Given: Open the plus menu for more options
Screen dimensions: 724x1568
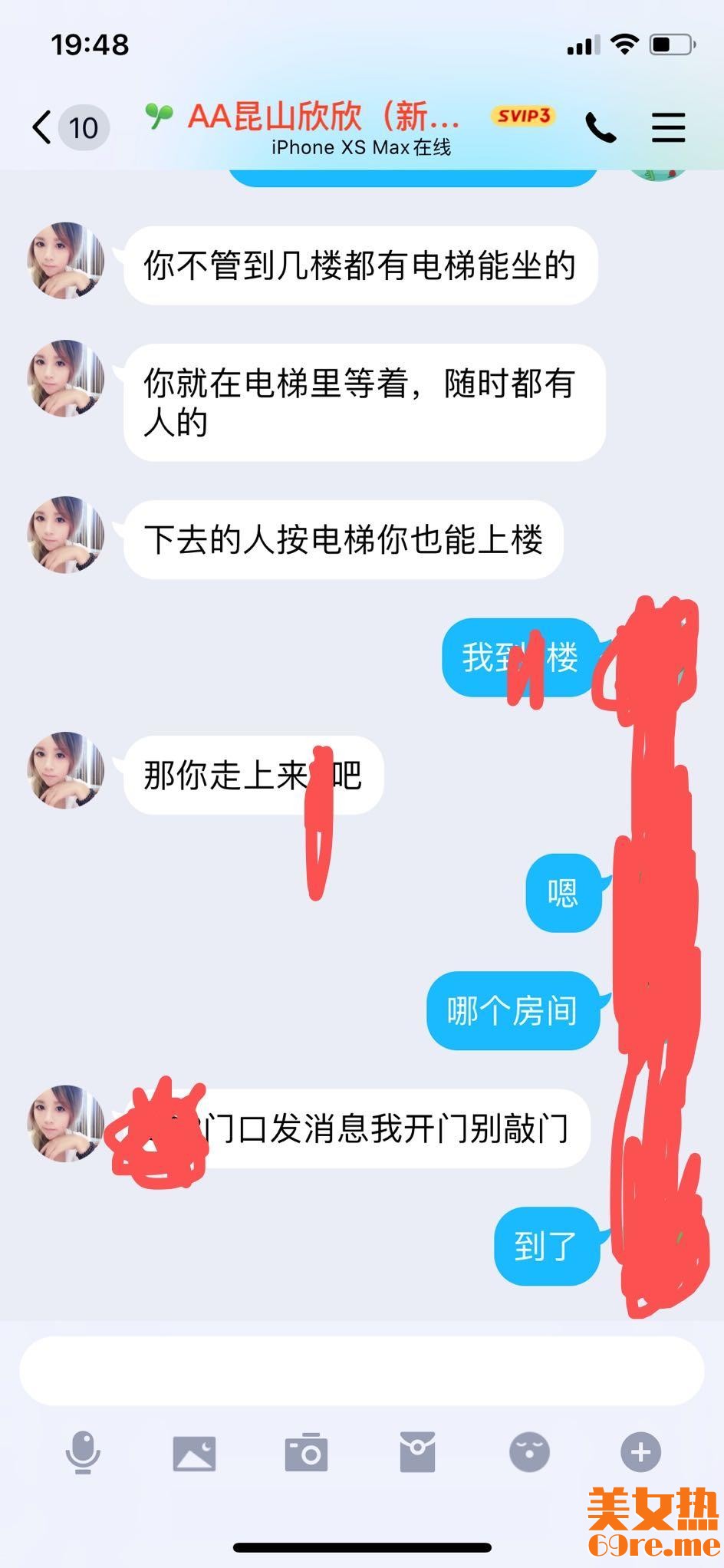Looking at the screenshot, I should [x=640, y=1452].
